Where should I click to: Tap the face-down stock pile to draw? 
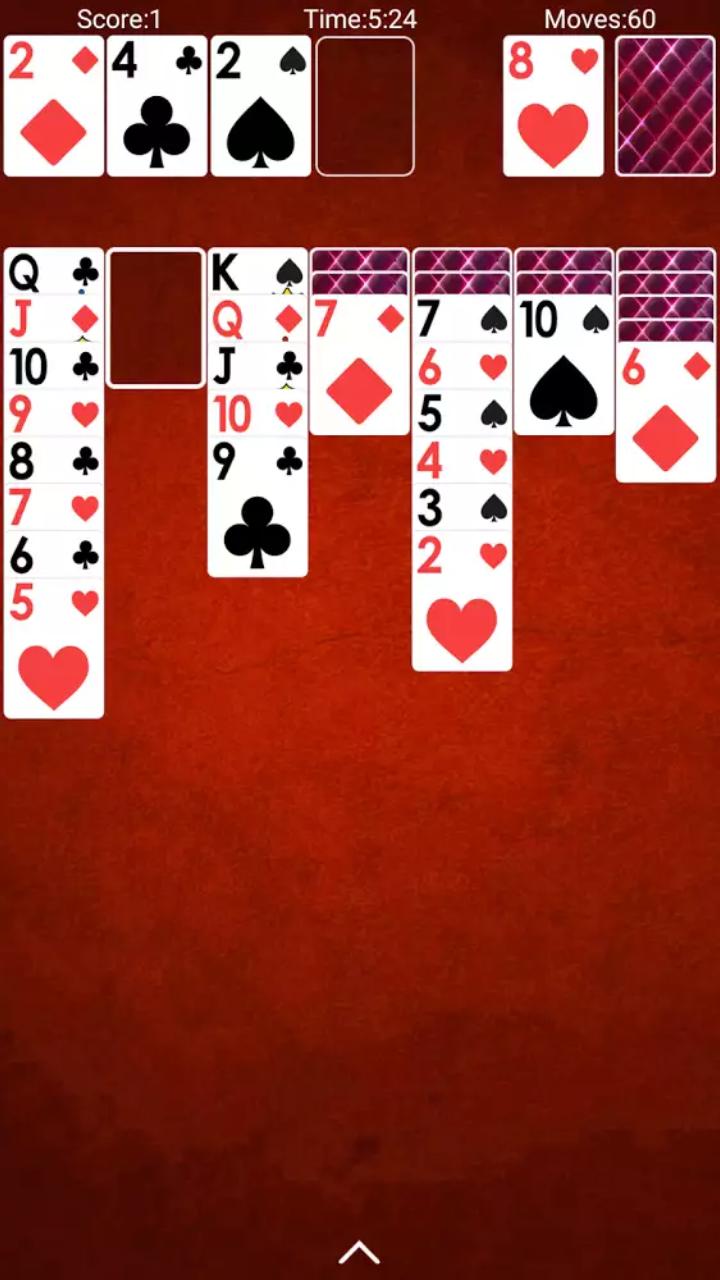665,106
